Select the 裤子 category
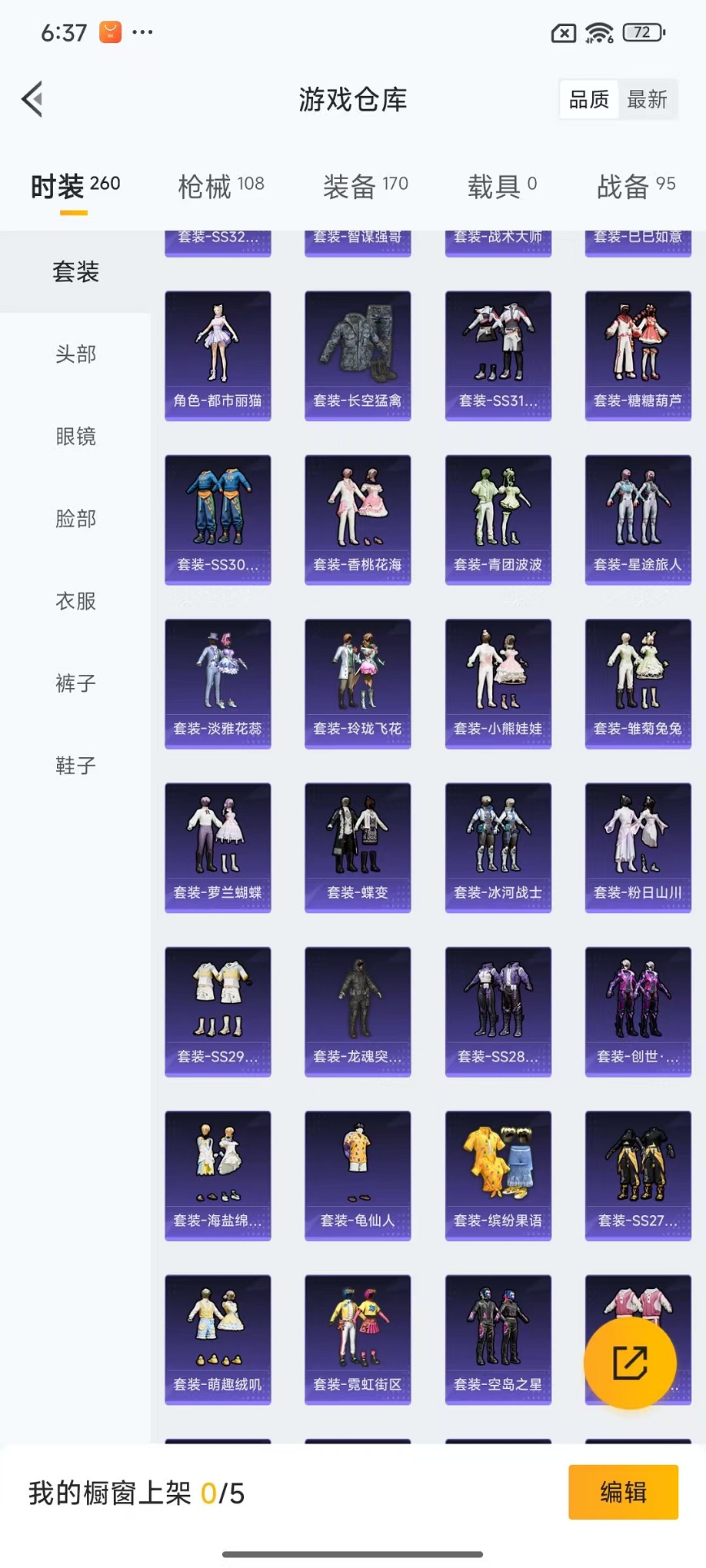 click(x=75, y=683)
